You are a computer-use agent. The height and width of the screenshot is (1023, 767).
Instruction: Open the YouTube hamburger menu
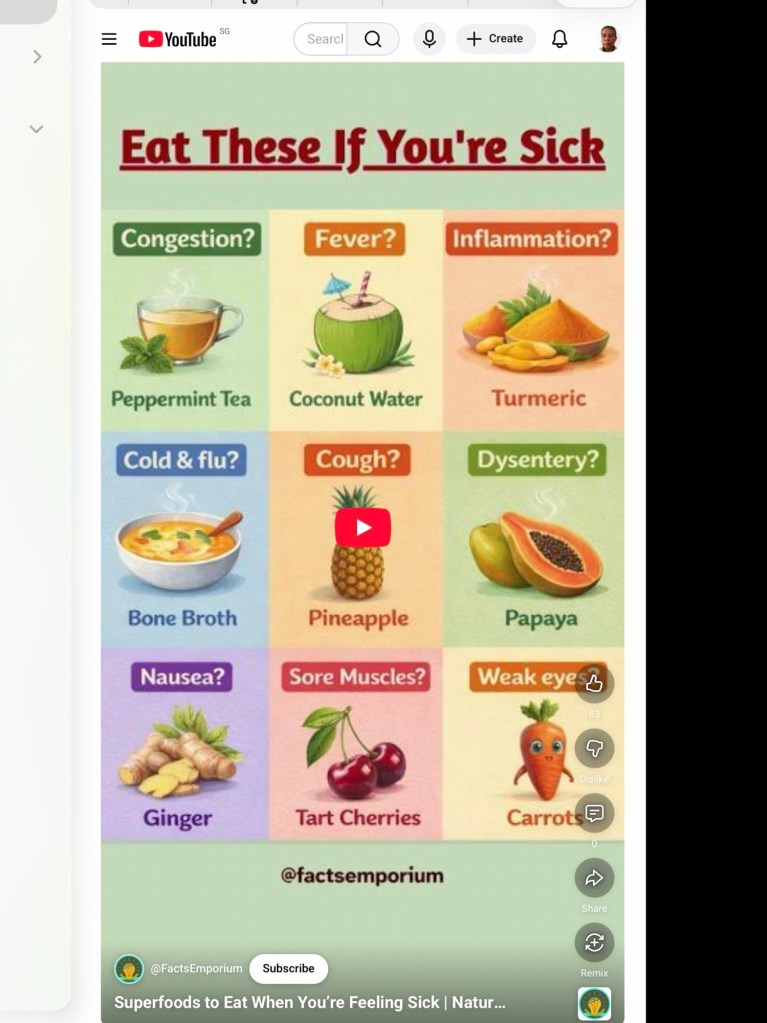(x=109, y=39)
